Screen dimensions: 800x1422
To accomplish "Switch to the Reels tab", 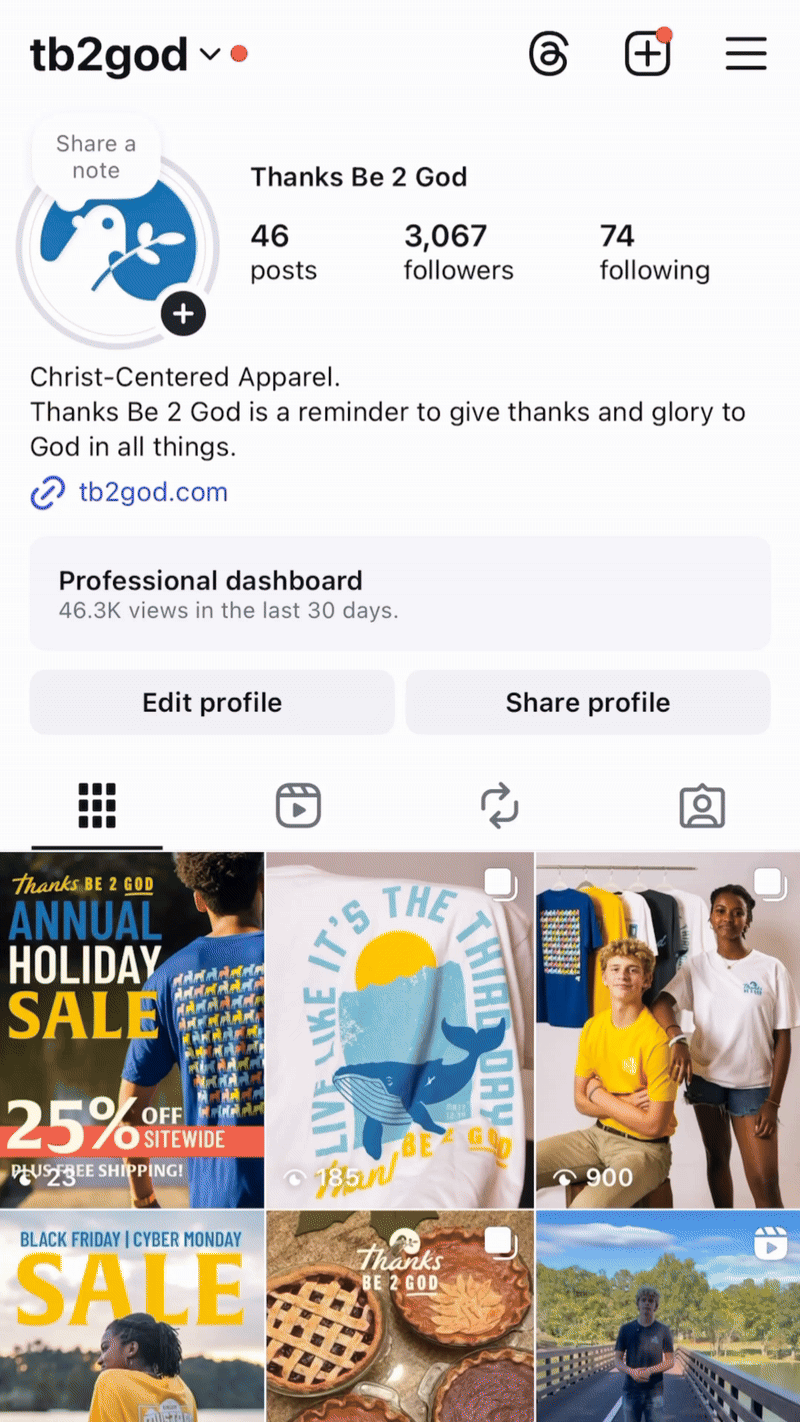I will 298,805.
